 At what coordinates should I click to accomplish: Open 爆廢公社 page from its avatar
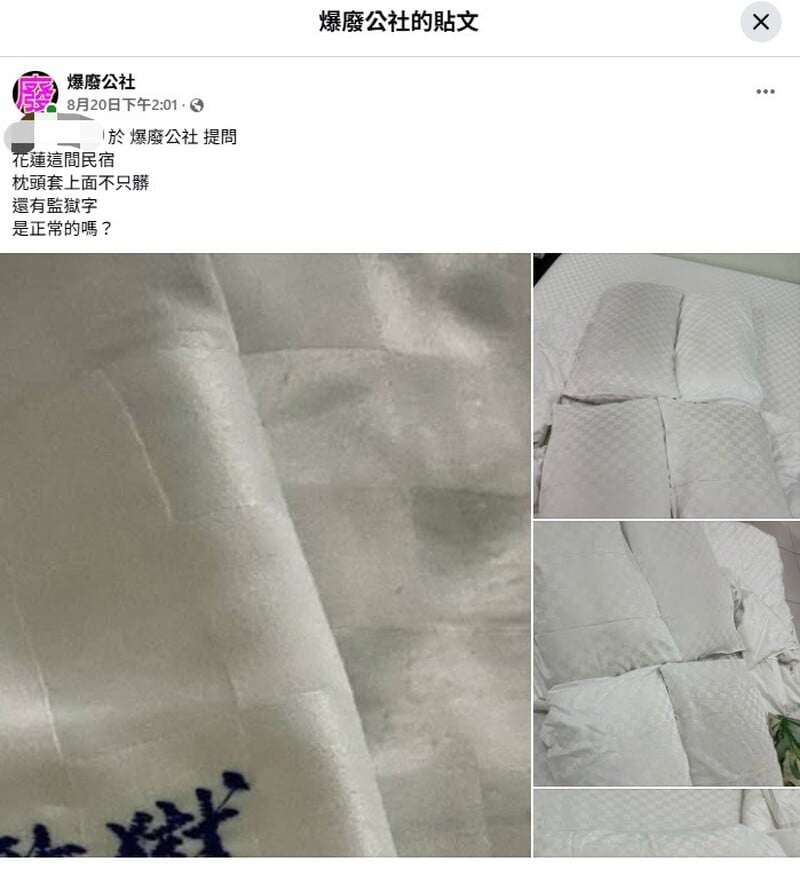(x=34, y=93)
